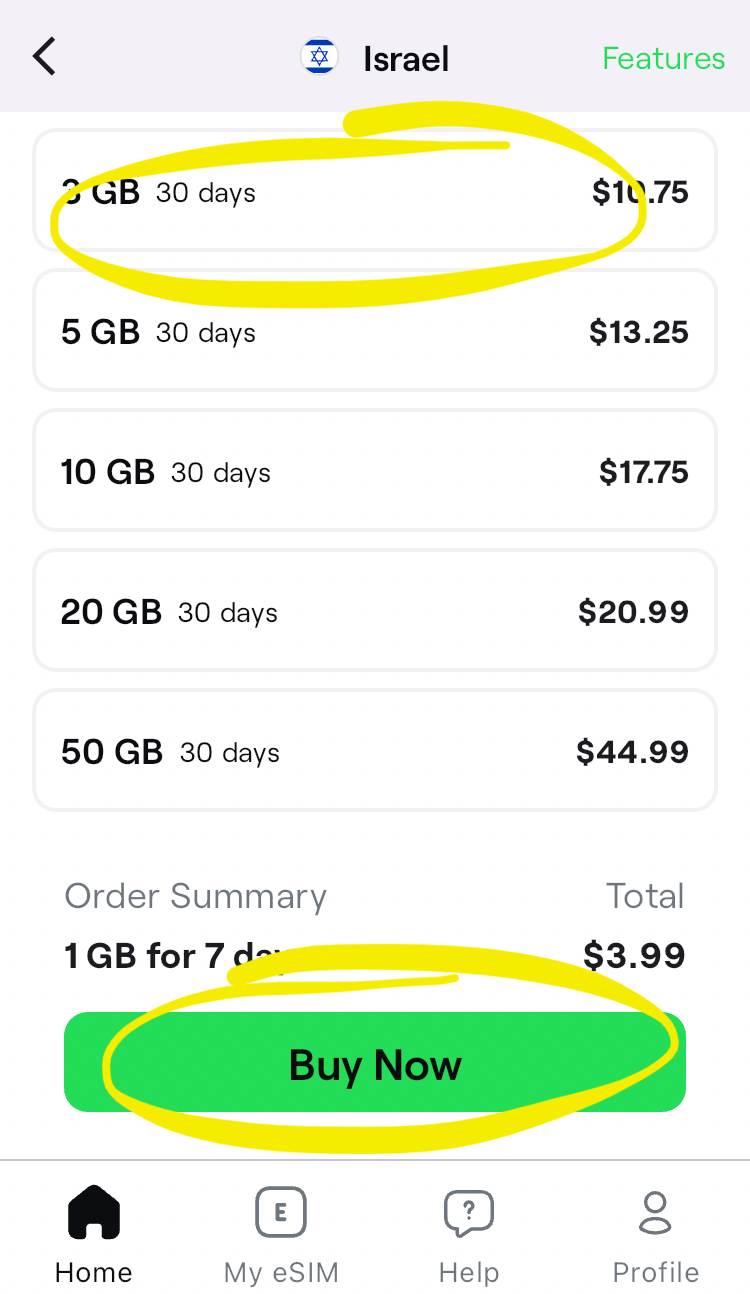Tap the Buy Now button
This screenshot has height=1294, width=750.
pos(375,1062)
